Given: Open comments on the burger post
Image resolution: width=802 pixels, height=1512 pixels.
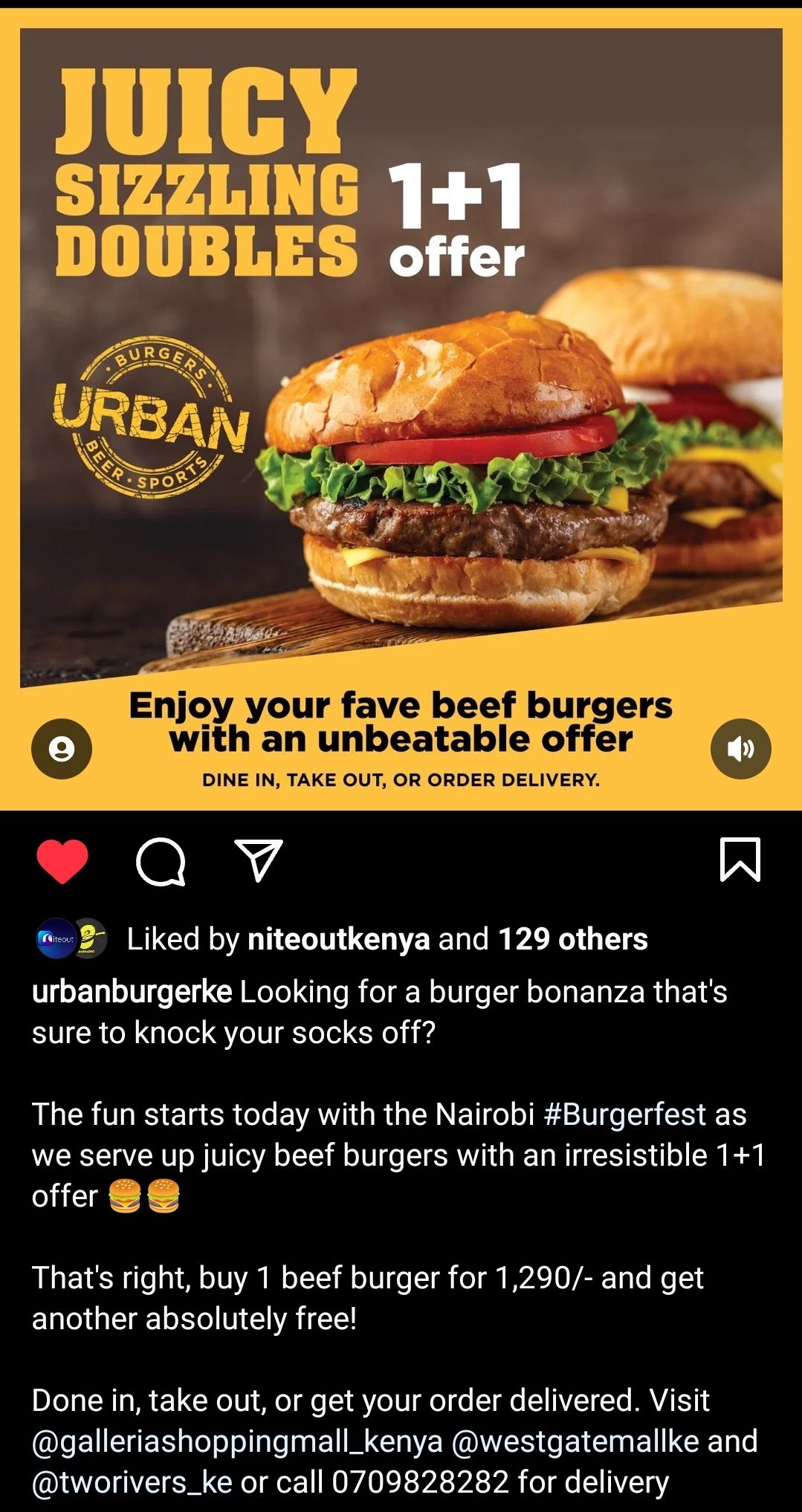Looking at the screenshot, I should point(161,862).
